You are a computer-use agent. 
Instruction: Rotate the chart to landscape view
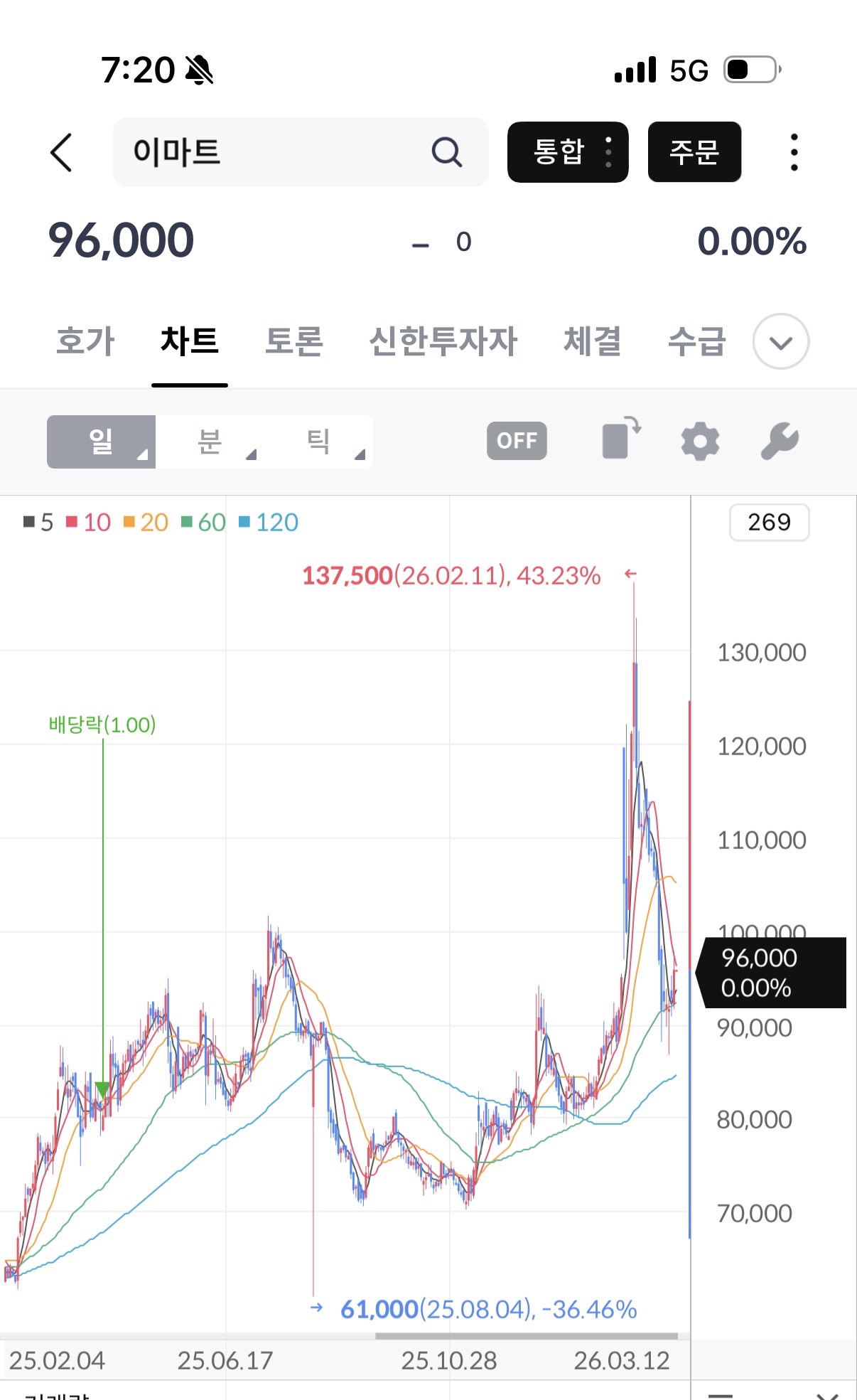pyautogui.click(x=620, y=439)
